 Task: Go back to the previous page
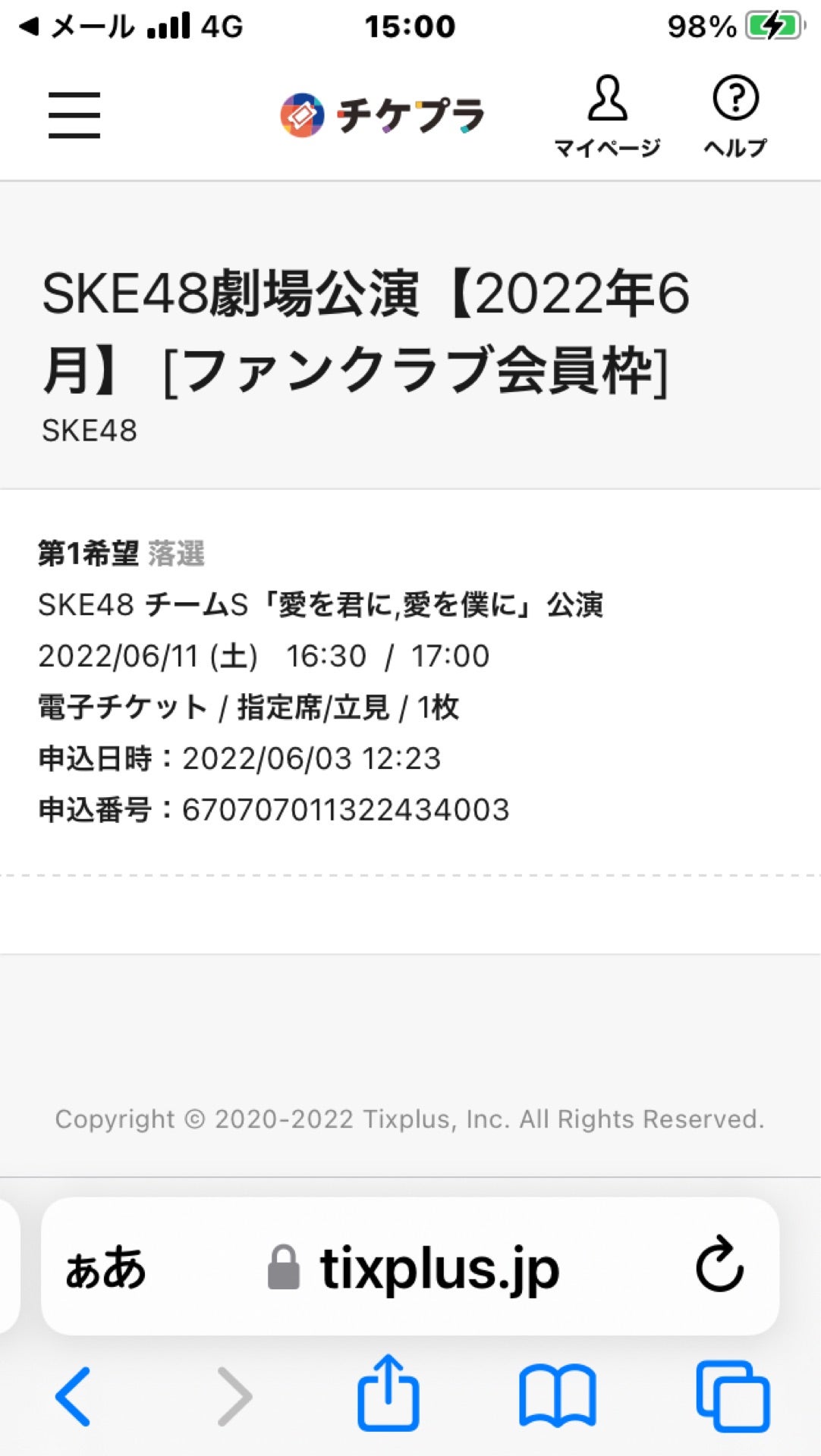click(x=74, y=1396)
